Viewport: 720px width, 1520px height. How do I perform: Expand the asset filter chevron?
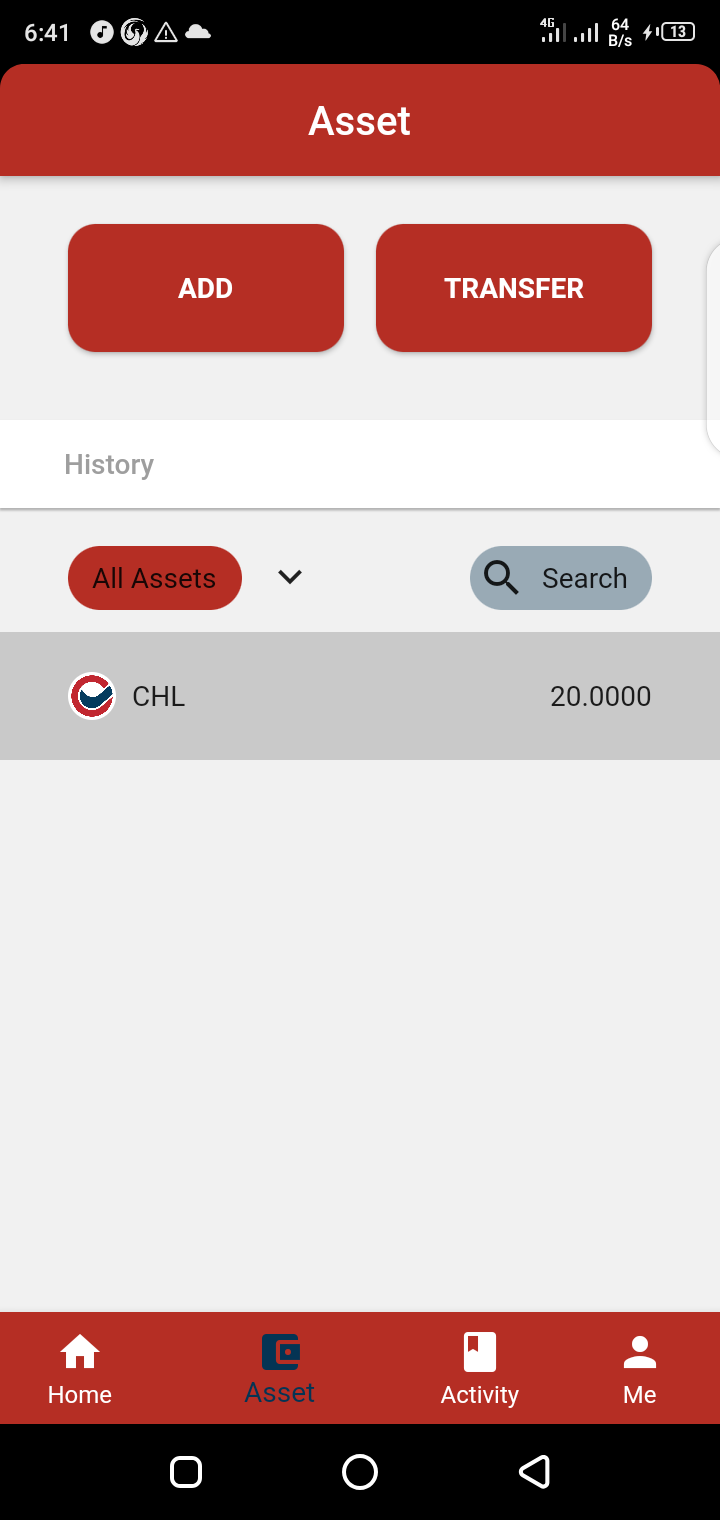290,577
